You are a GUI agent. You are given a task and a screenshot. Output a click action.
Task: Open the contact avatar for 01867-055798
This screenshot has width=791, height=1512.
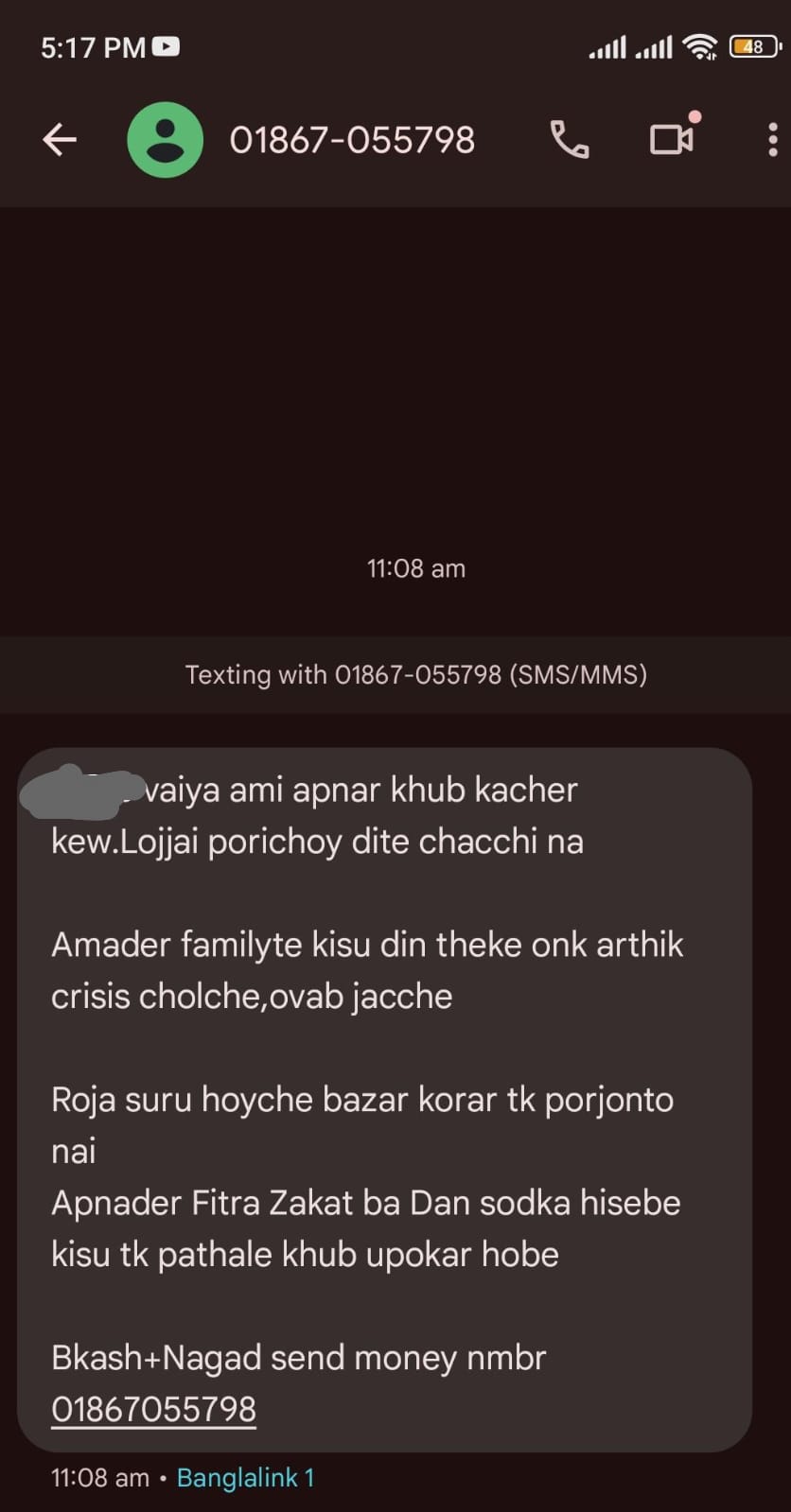[x=166, y=140]
